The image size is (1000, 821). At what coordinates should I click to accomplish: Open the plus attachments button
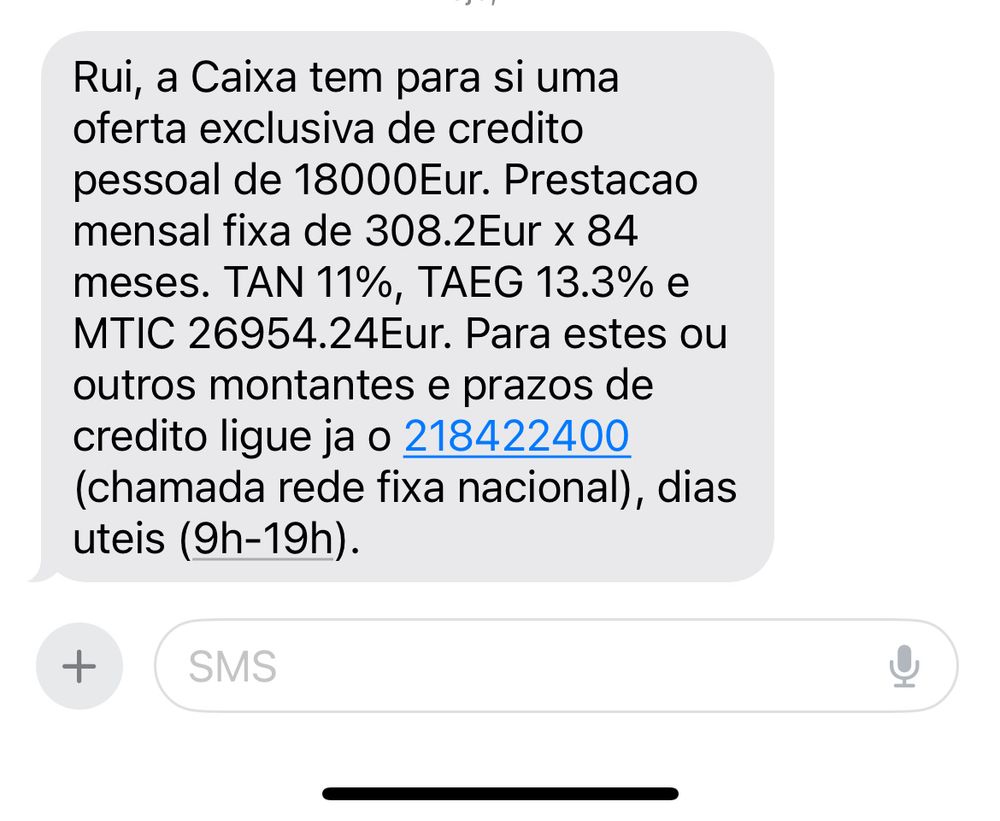coord(79,666)
